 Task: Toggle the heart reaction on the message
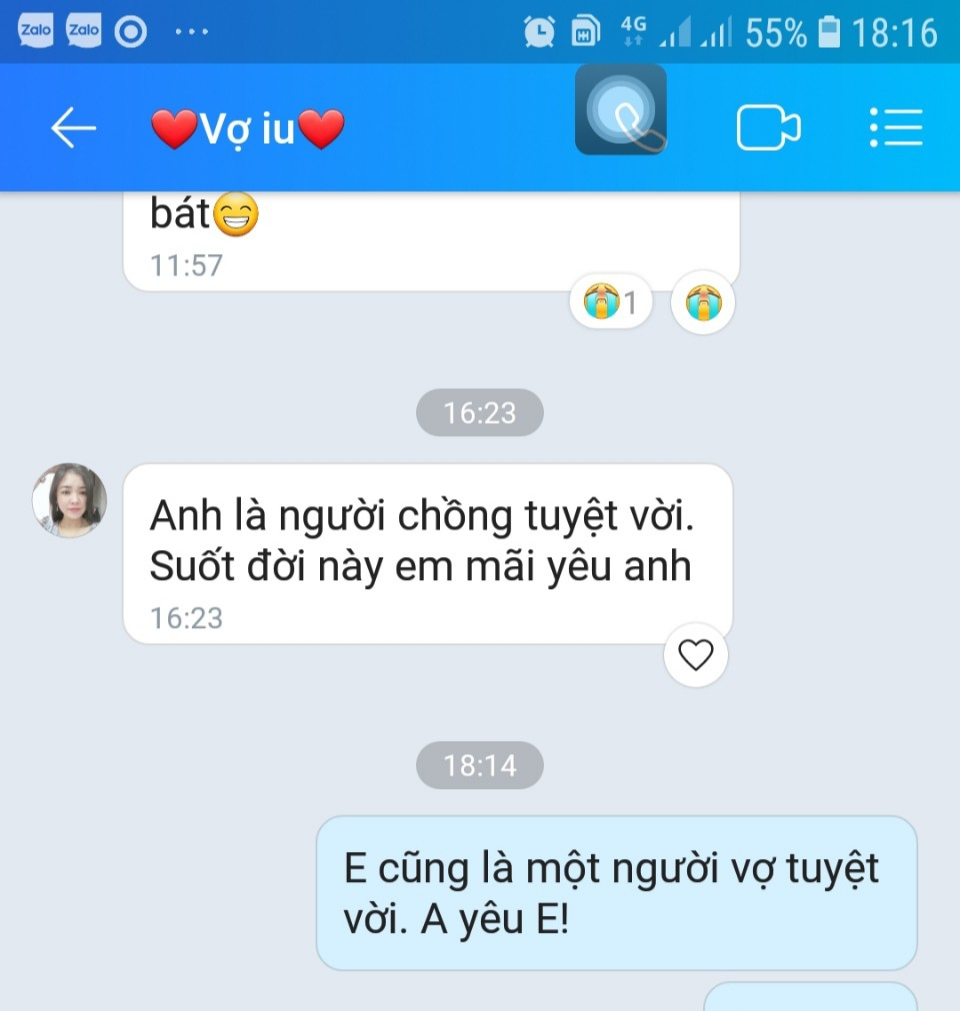point(695,653)
